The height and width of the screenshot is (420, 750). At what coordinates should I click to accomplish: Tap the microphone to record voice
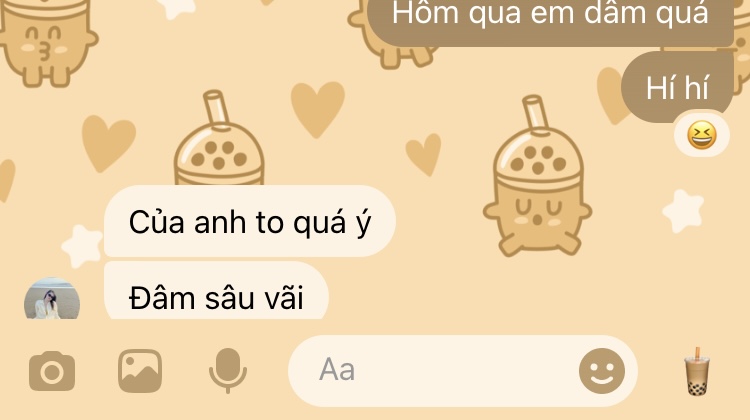pos(228,371)
